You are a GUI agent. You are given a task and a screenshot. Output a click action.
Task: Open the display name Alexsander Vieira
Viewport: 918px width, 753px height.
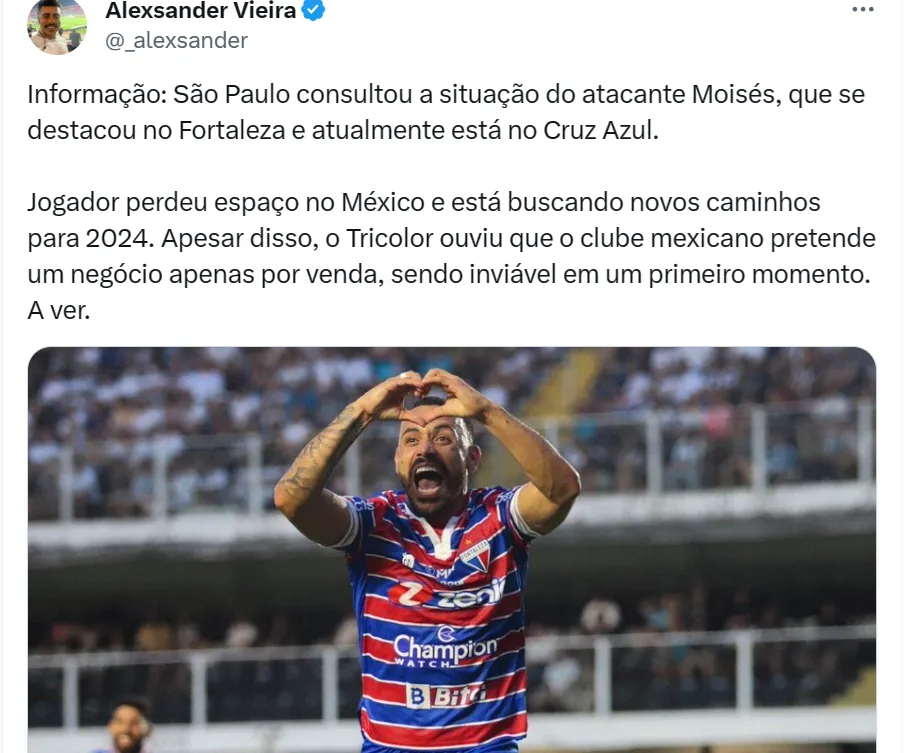pyautogui.click(x=200, y=11)
